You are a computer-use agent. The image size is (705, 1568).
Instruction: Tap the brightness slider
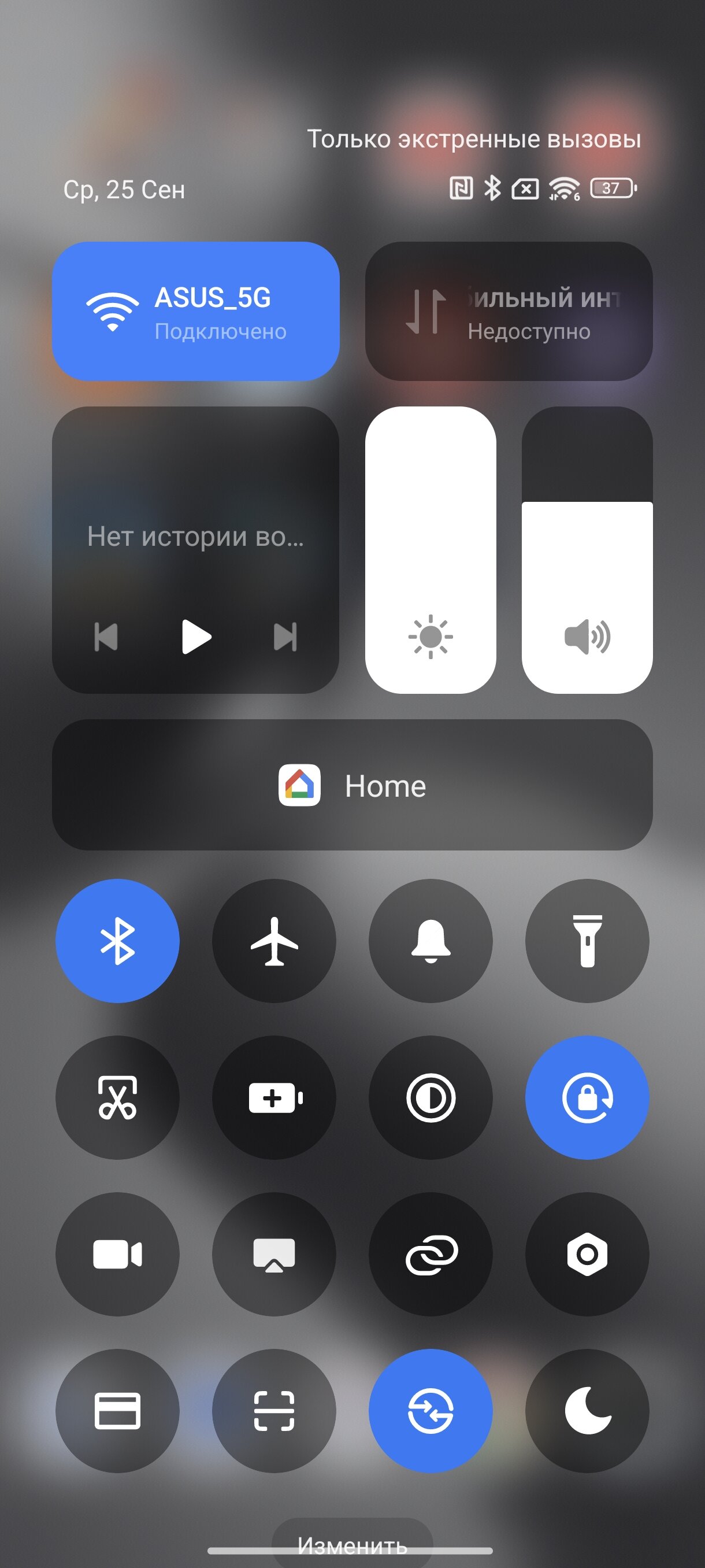431,550
